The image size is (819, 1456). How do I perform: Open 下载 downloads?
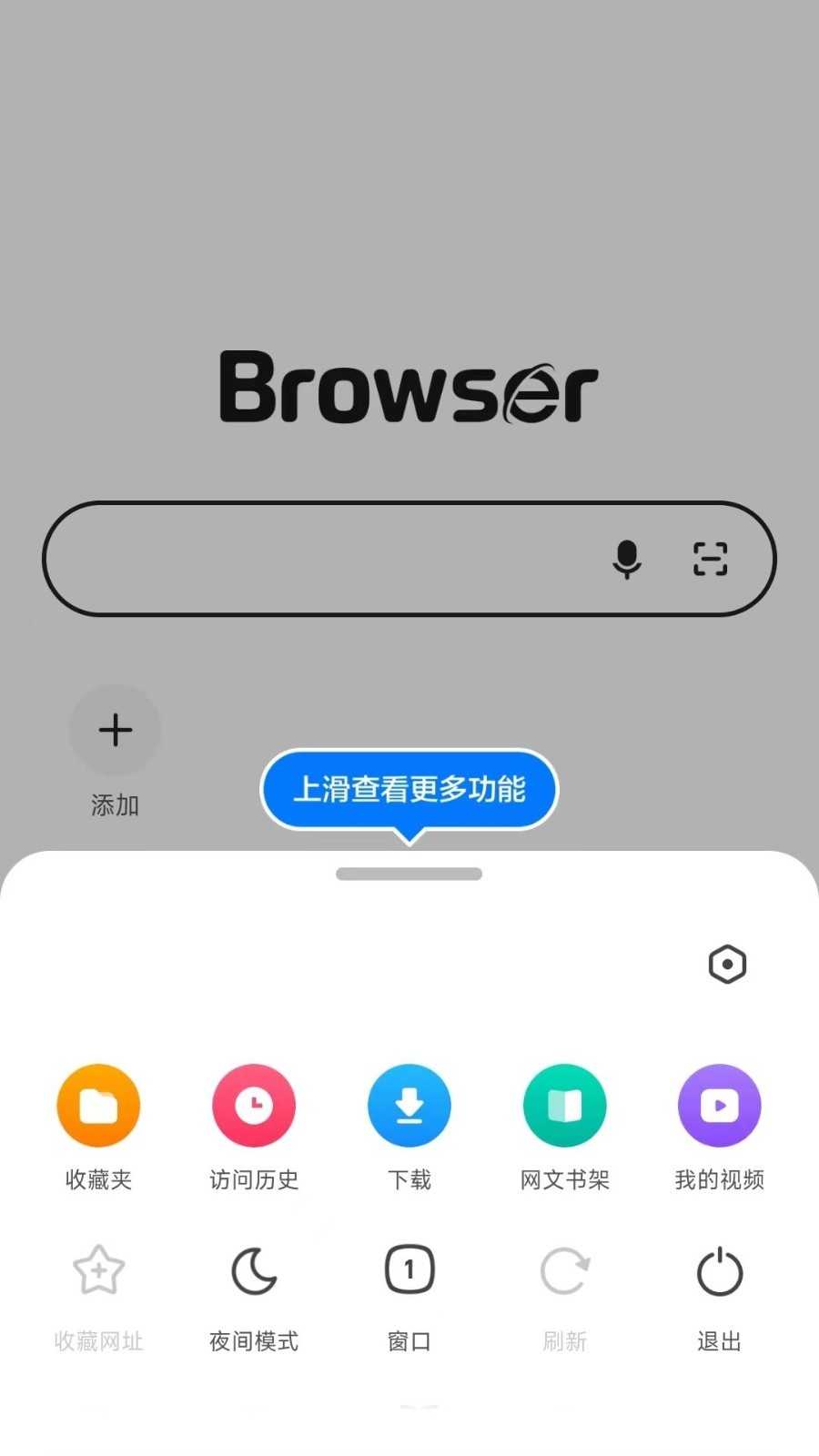pos(409,1106)
